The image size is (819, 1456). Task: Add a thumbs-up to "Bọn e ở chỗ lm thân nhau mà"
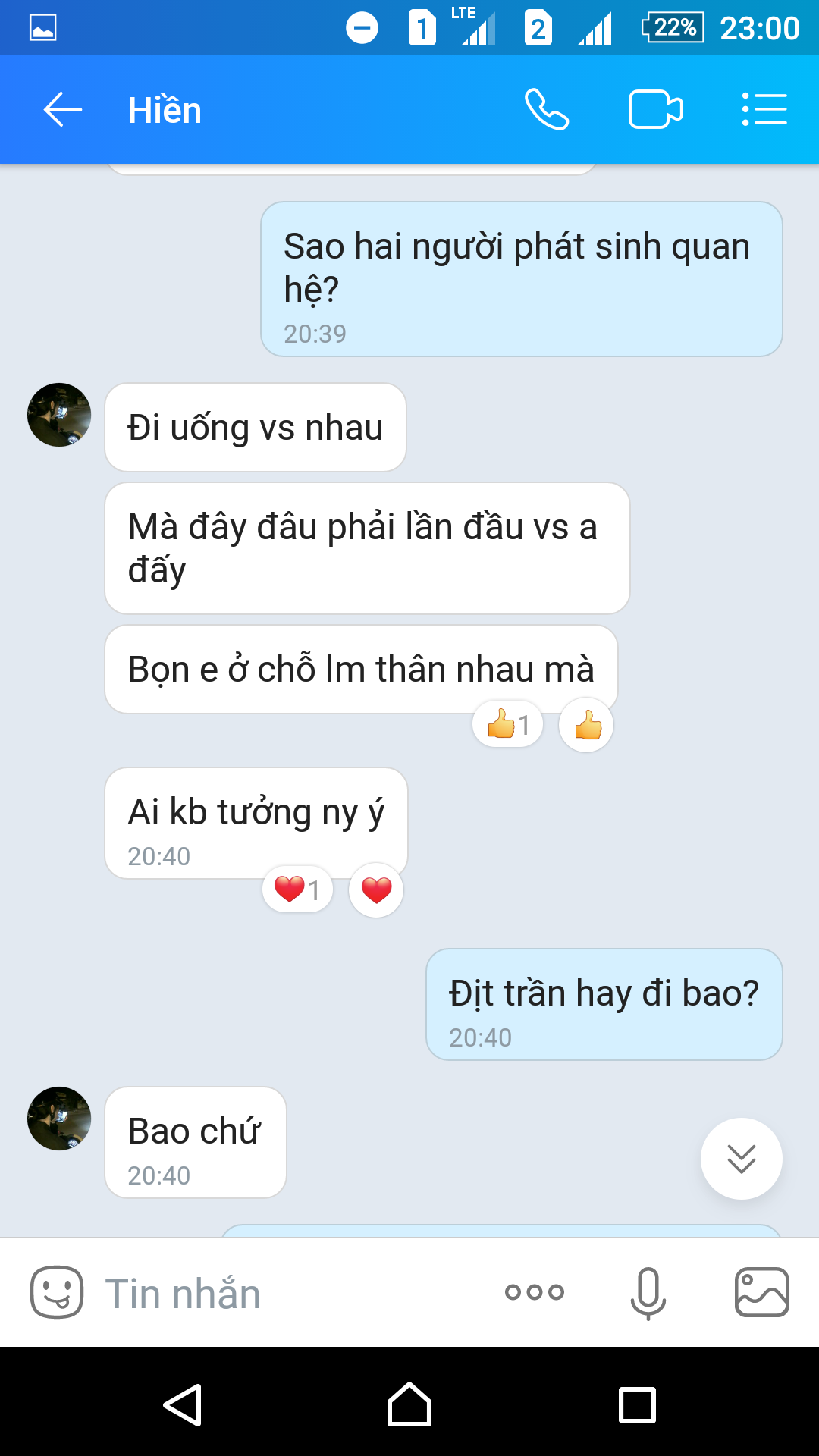586,725
